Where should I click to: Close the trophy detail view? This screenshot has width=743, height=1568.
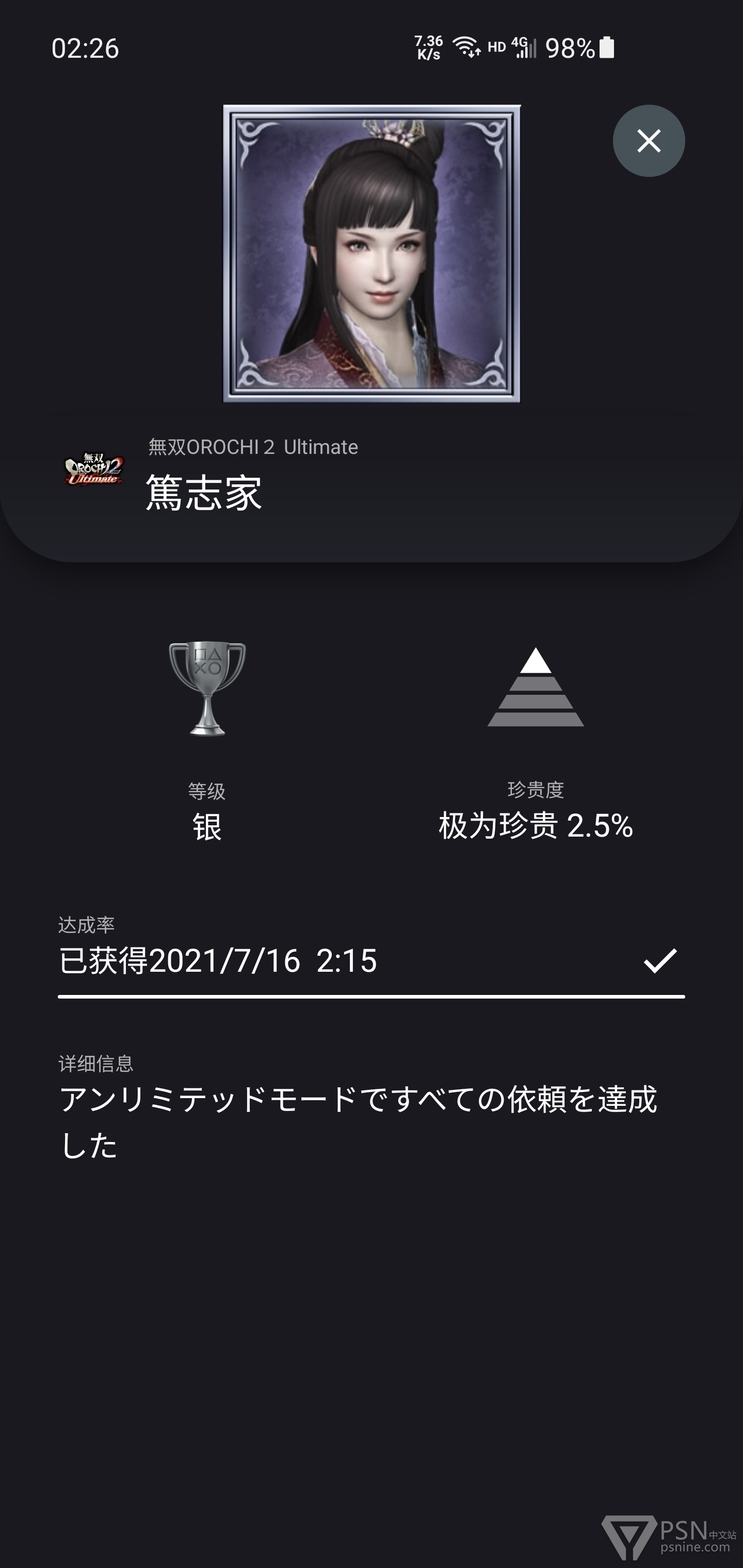coord(649,141)
